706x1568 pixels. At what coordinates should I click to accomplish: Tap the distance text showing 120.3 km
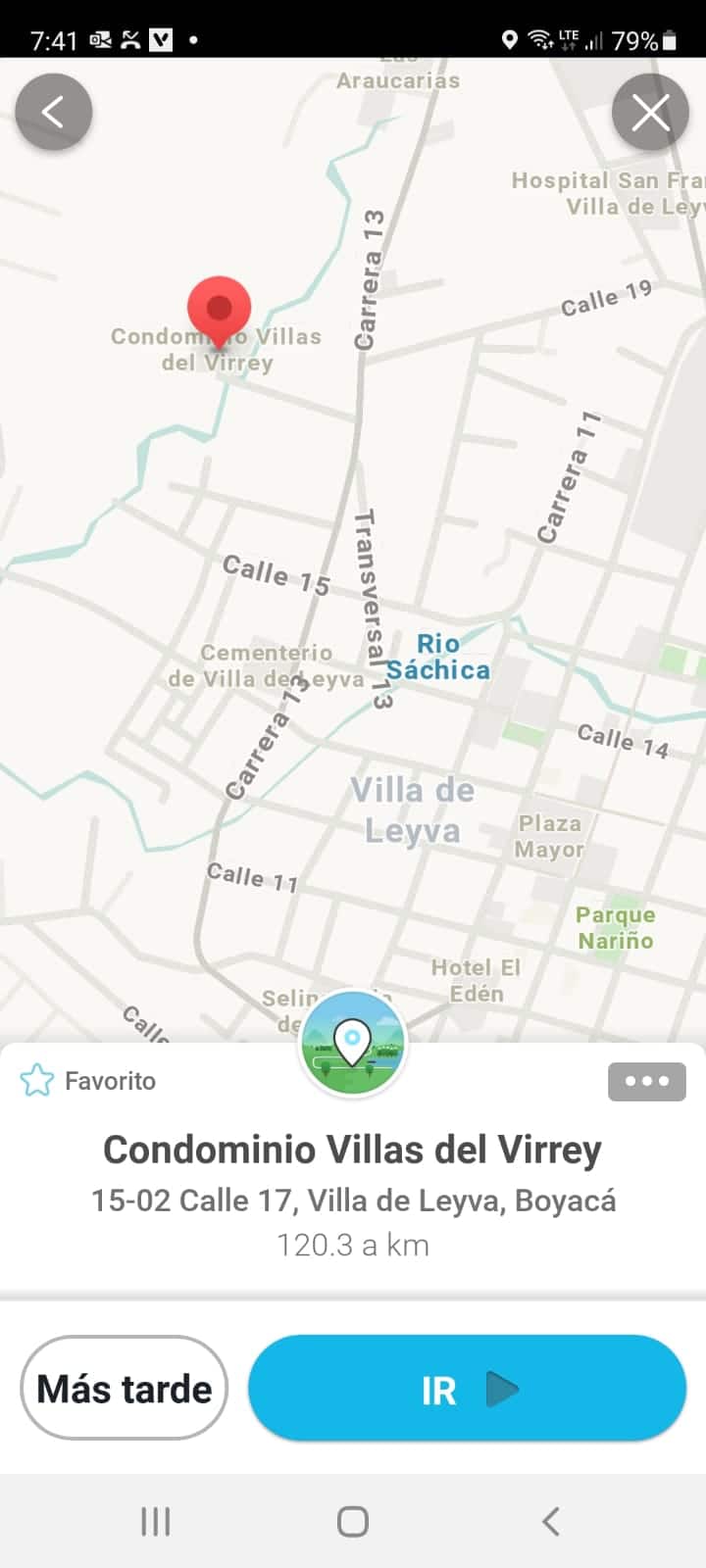pyautogui.click(x=353, y=1245)
